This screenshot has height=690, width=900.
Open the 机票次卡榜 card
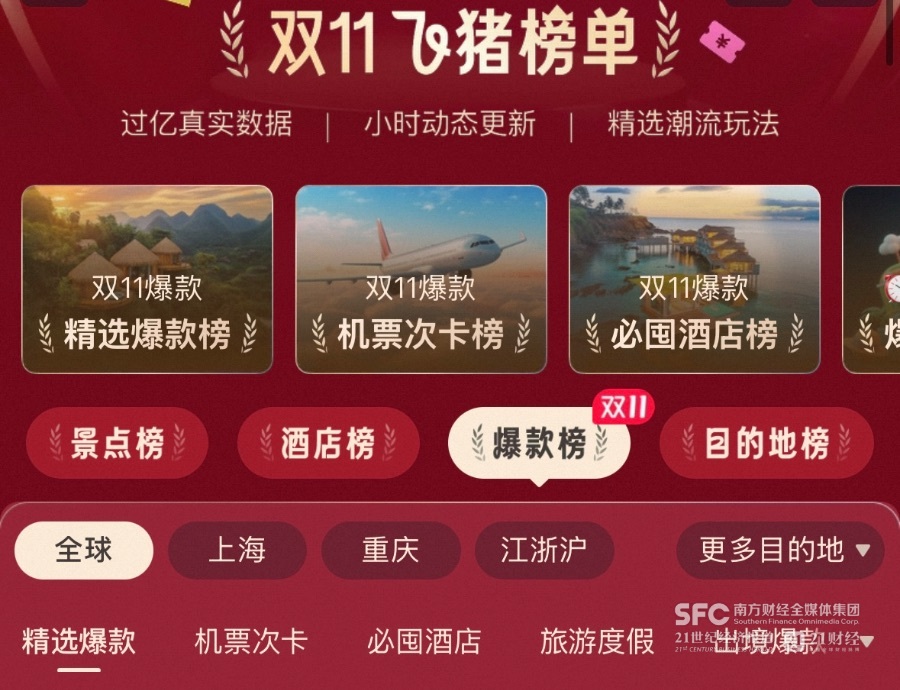click(x=421, y=280)
